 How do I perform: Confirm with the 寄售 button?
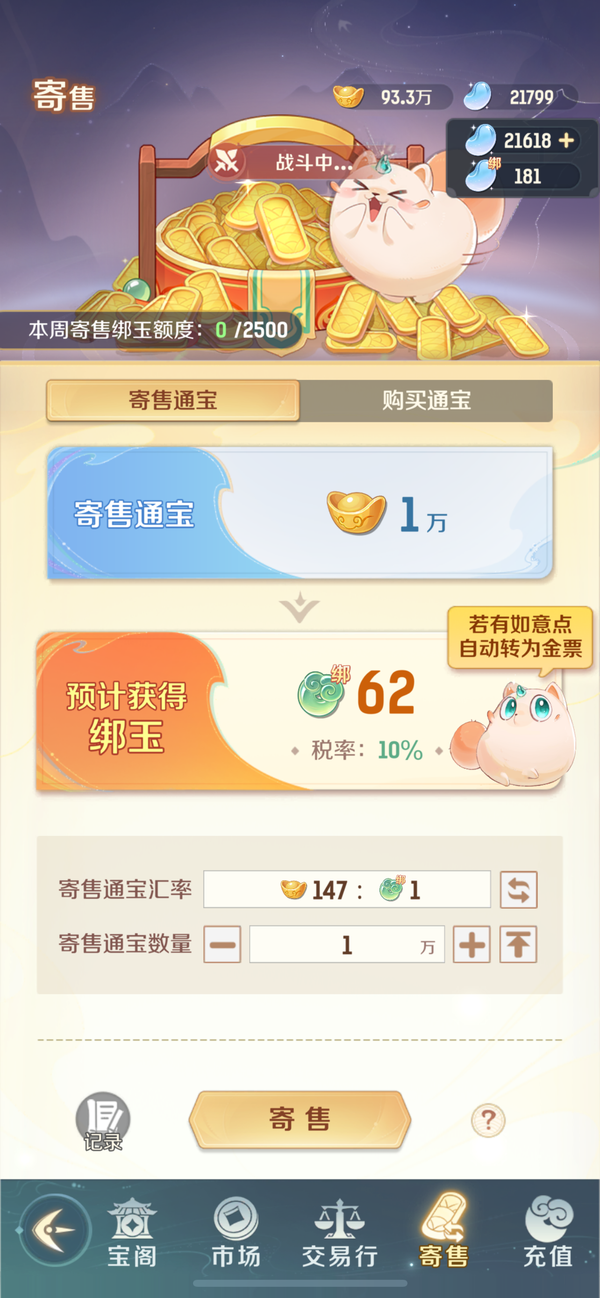click(300, 1119)
